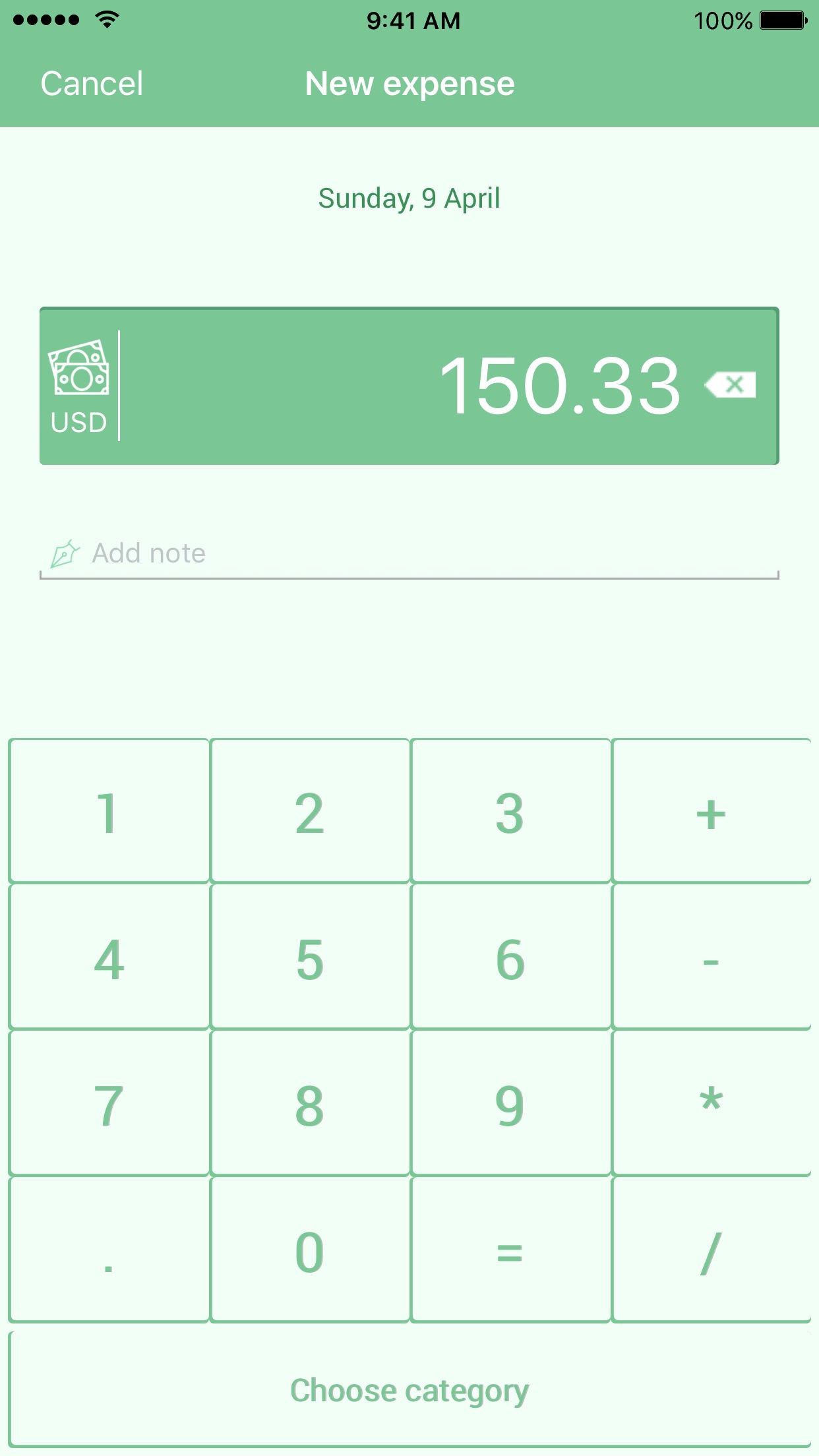819x1456 pixels.
Task: Enter digit 9 on keypad
Action: tap(510, 1105)
